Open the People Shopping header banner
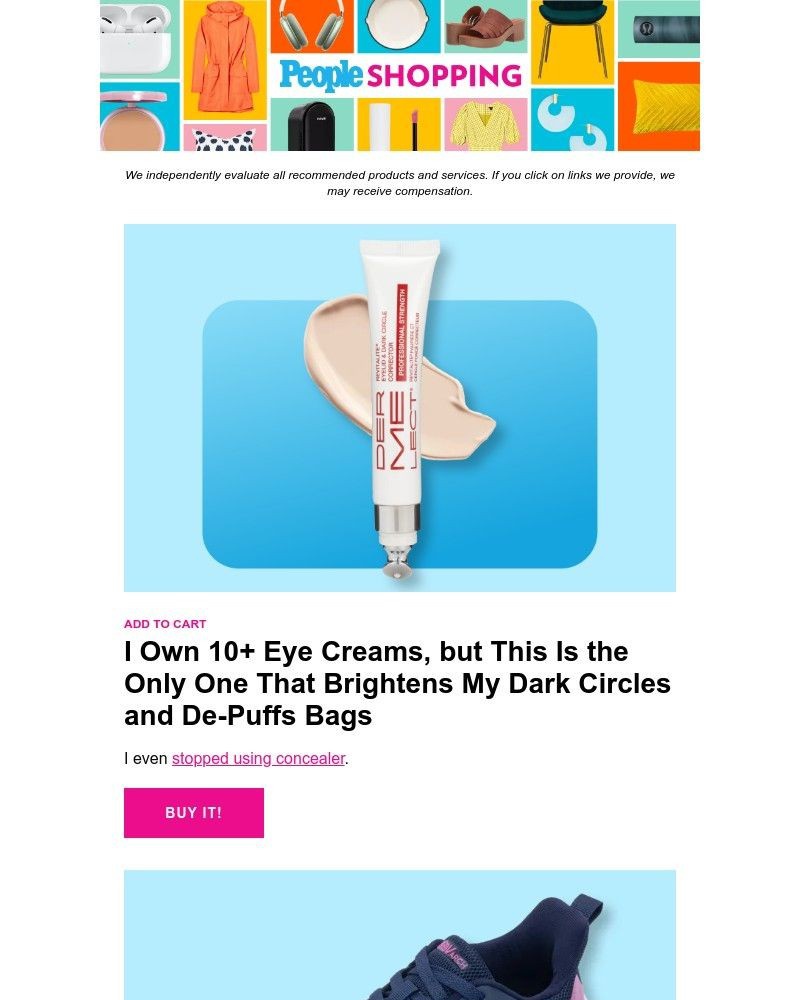This screenshot has height=1000, width=800. (x=400, y=76)
